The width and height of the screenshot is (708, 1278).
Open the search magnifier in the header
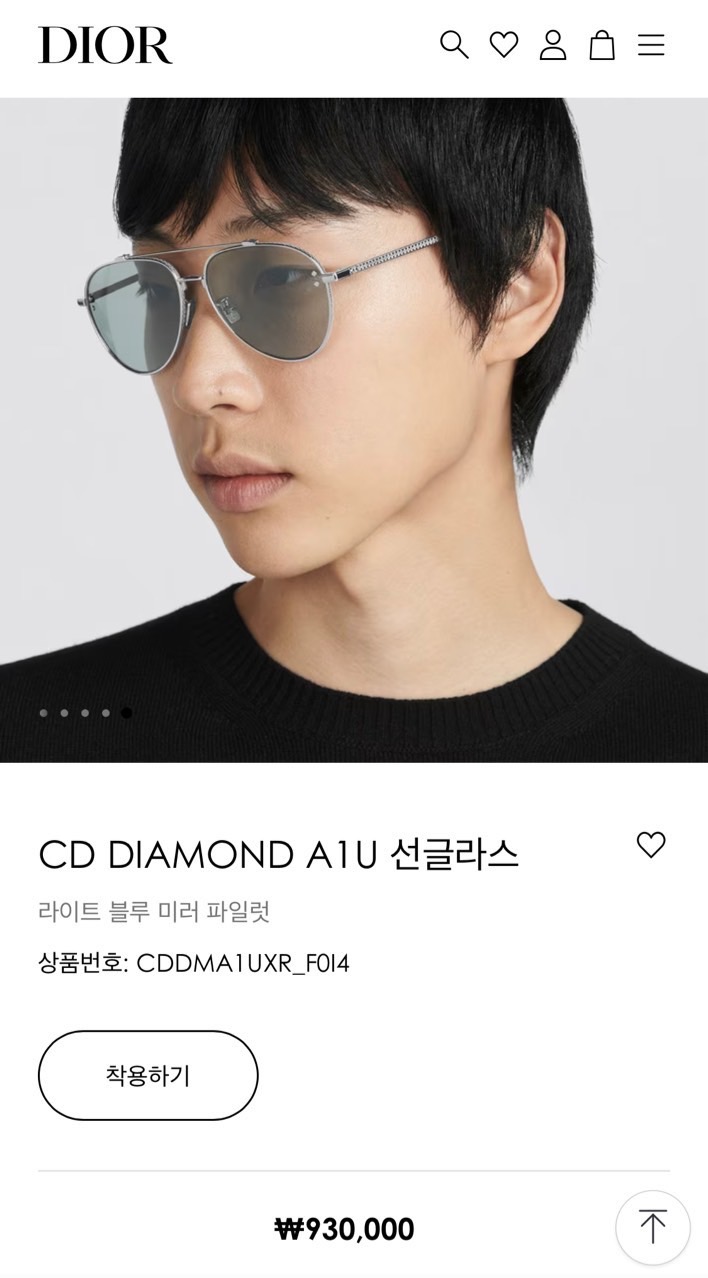point(454,45)
